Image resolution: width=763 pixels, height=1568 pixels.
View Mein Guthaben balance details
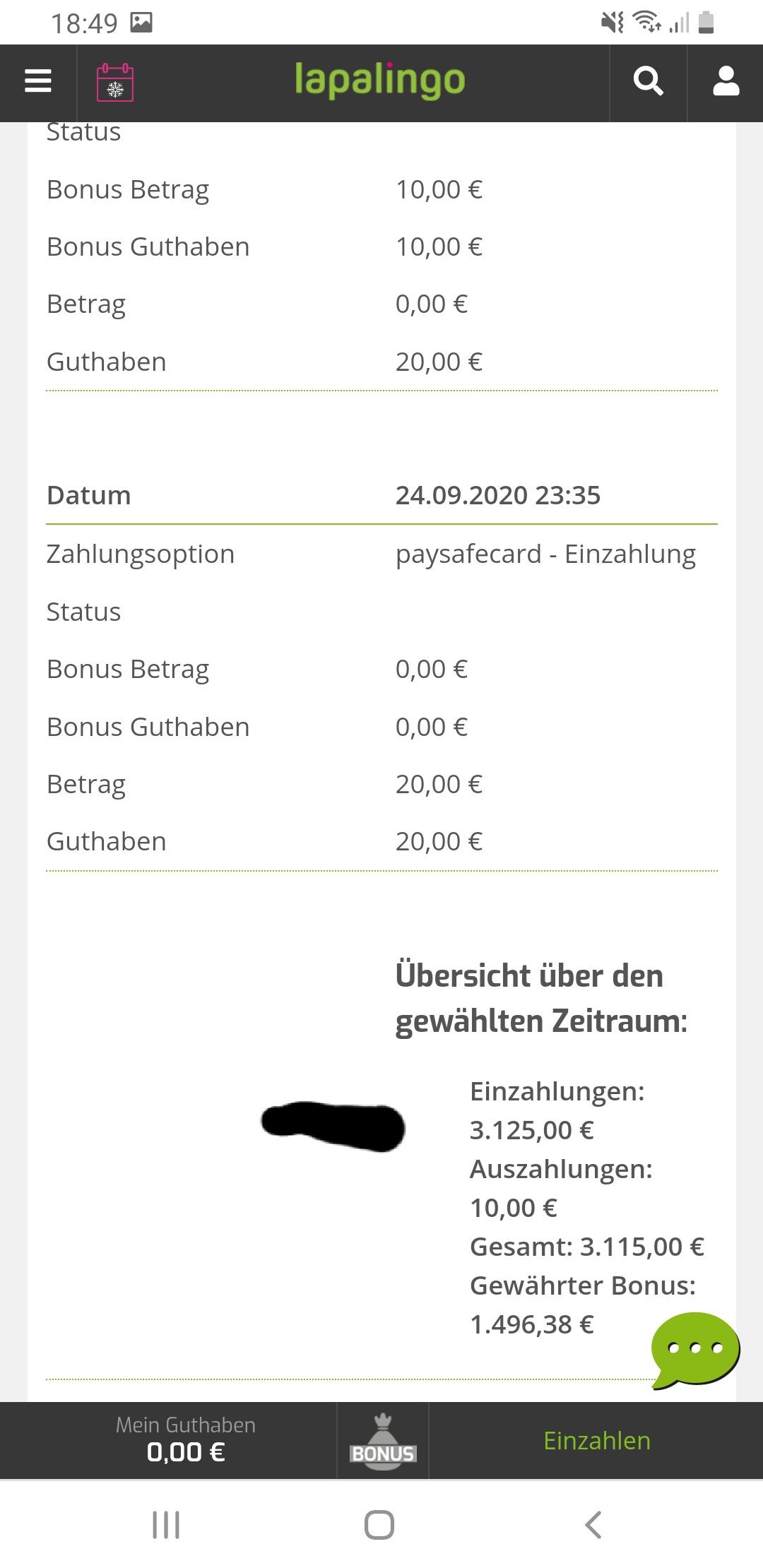coord(185,1441)
